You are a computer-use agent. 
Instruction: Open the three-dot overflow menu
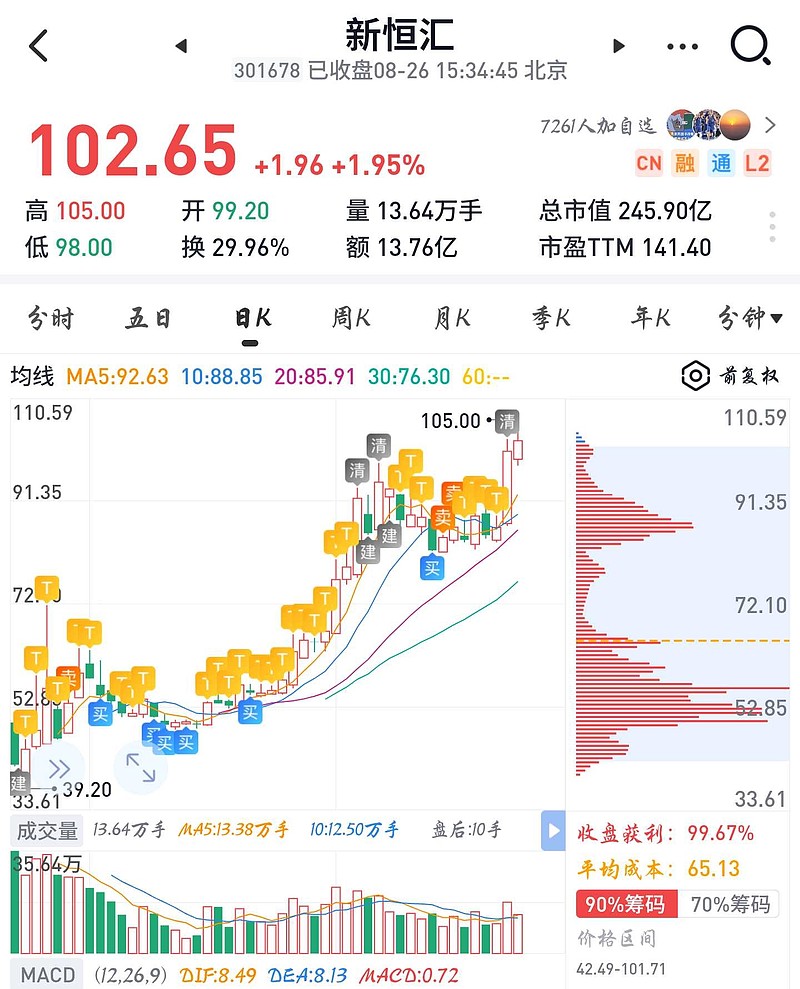pos(683,46)
